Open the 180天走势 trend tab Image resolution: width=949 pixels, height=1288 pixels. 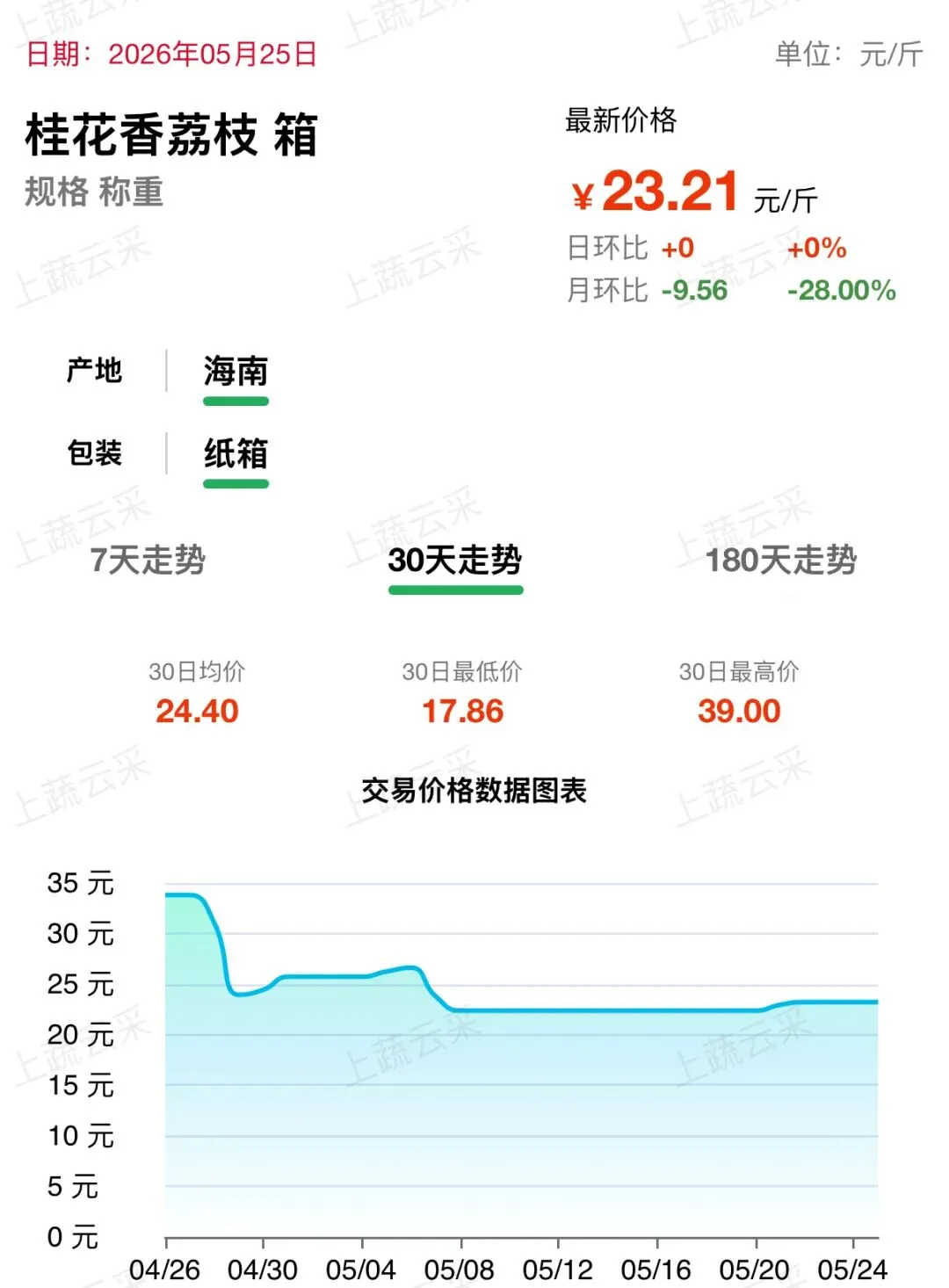coord(781,560)
